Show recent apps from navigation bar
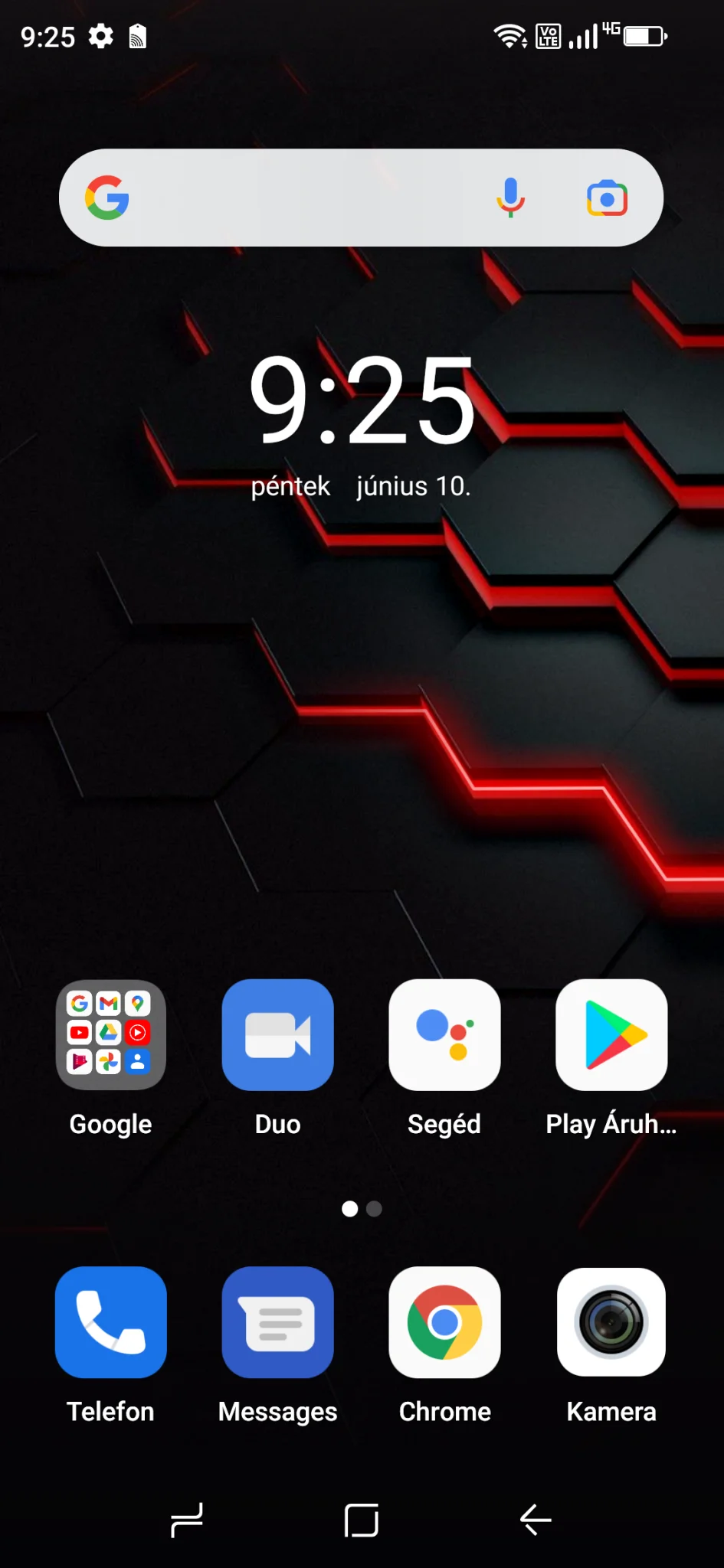The height and width of the screenshot is (1568, 724). point(187,1520)
